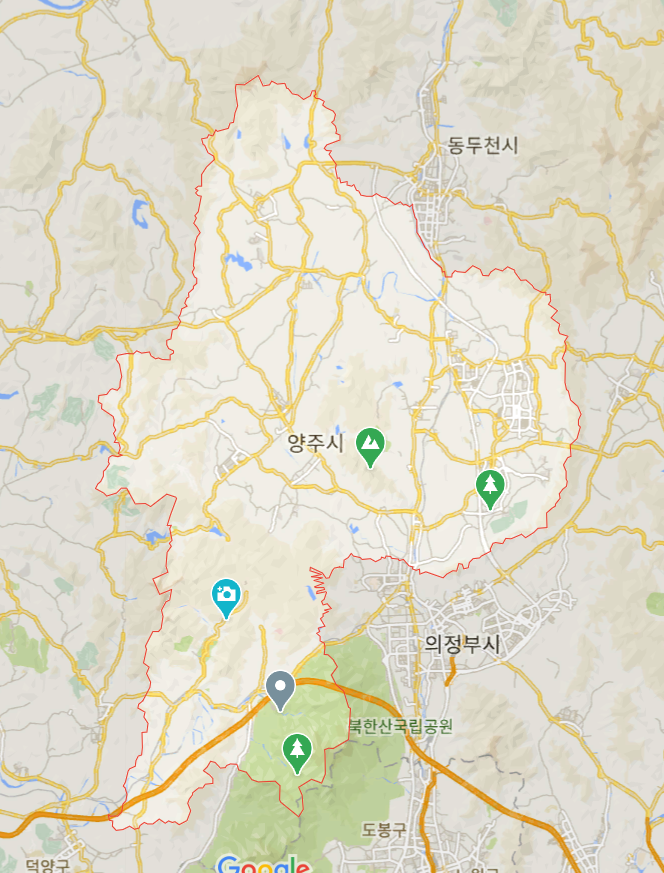Tap the tree marker in 북한산국립공원
Screen dimensions: 664x873
[295, 750]
